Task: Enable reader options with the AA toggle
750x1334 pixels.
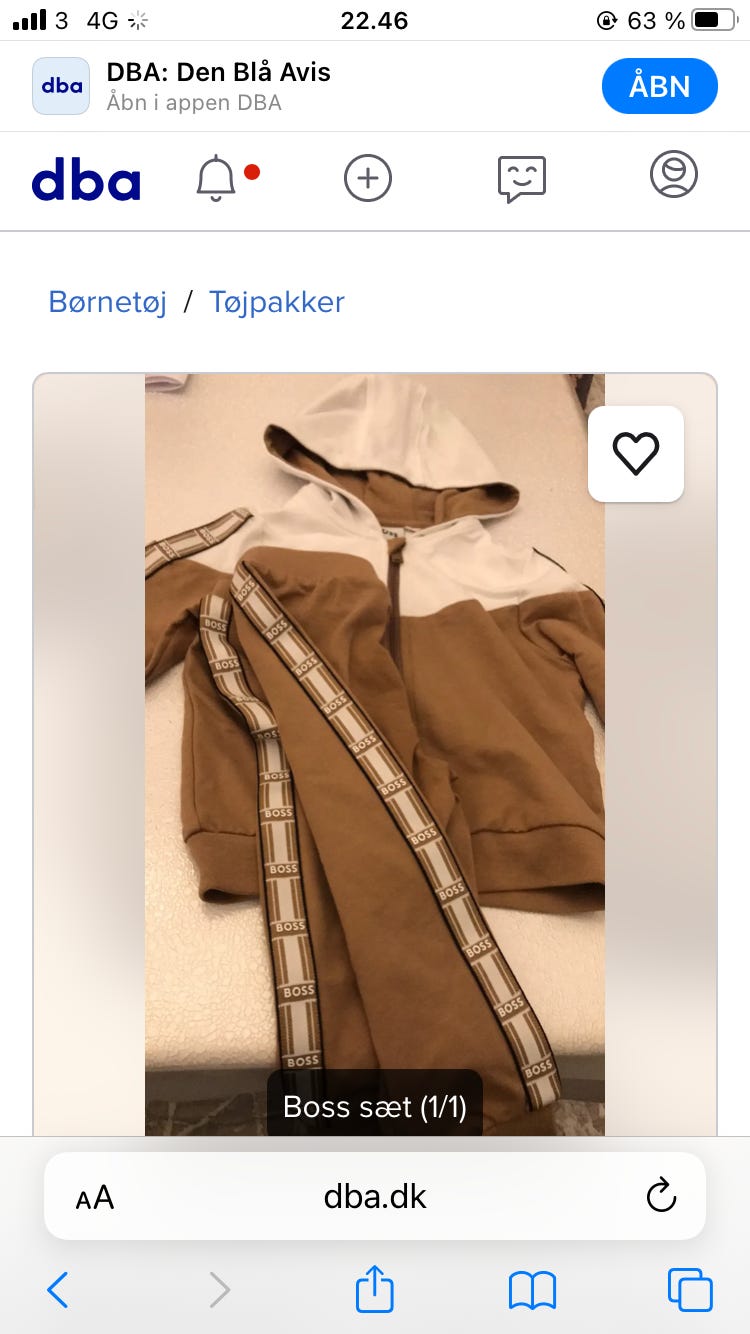Action: coord(95,1196)
